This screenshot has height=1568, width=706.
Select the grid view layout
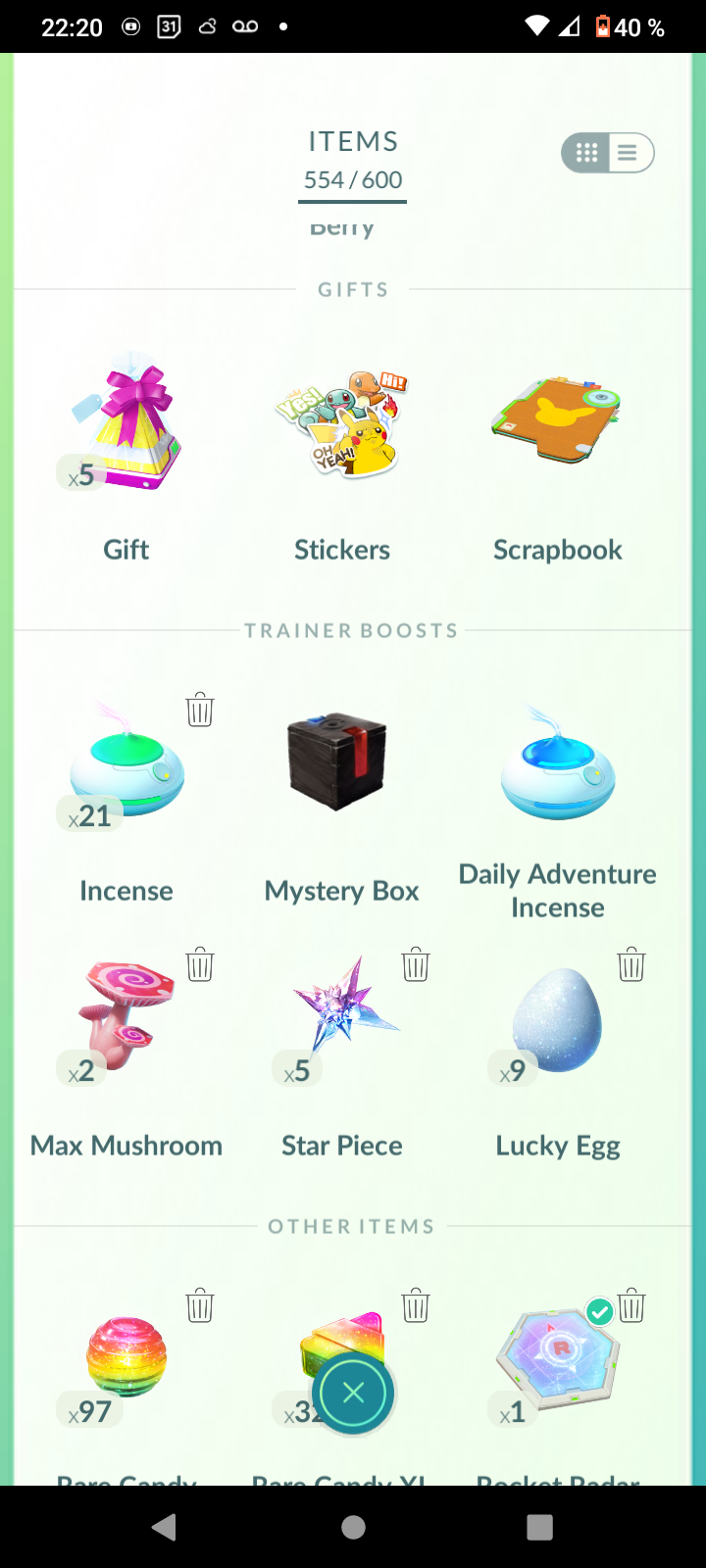586,153
